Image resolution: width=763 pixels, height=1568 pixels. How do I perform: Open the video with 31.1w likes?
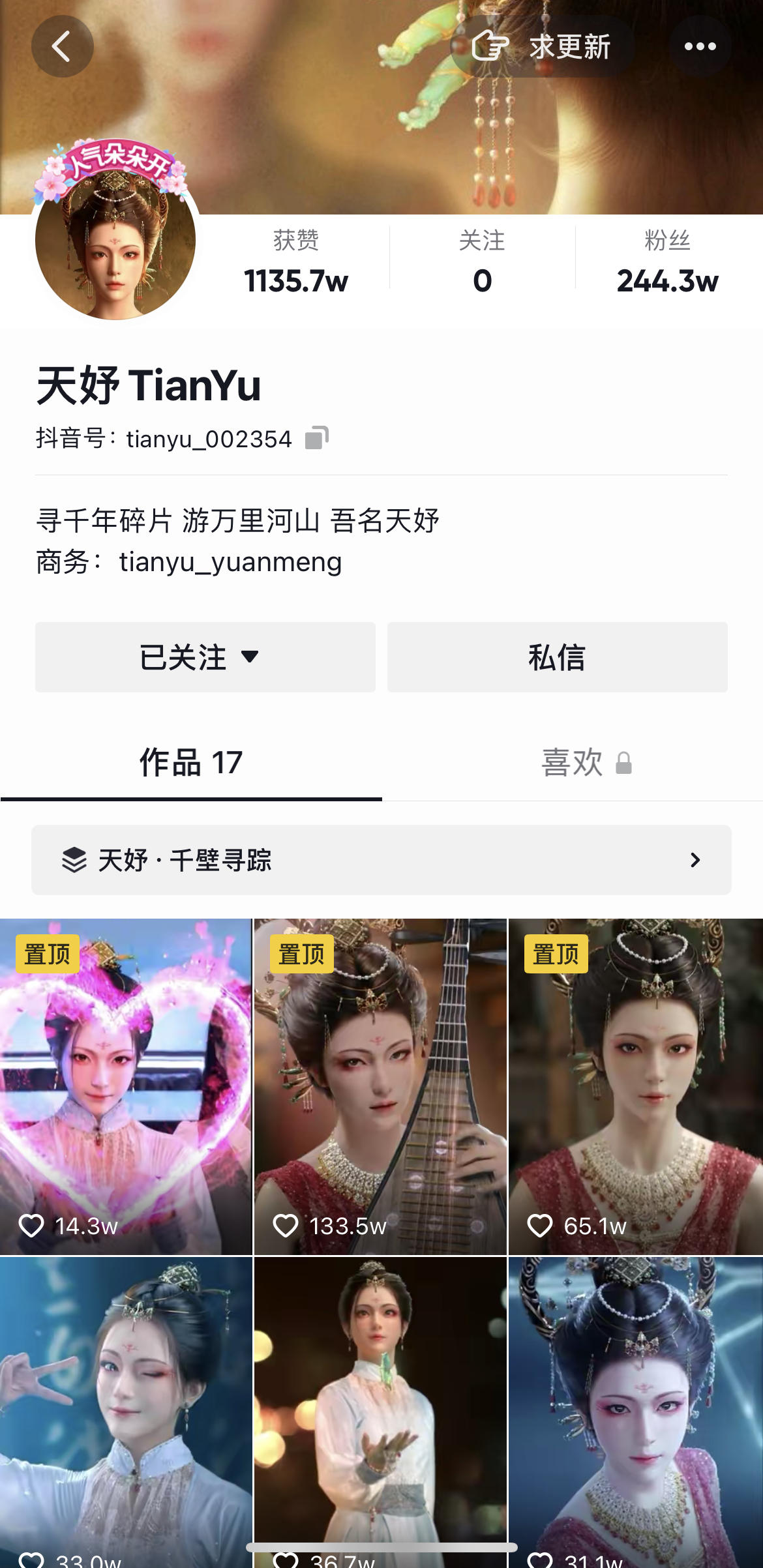pyautogui.click(x=636, y=1412)
